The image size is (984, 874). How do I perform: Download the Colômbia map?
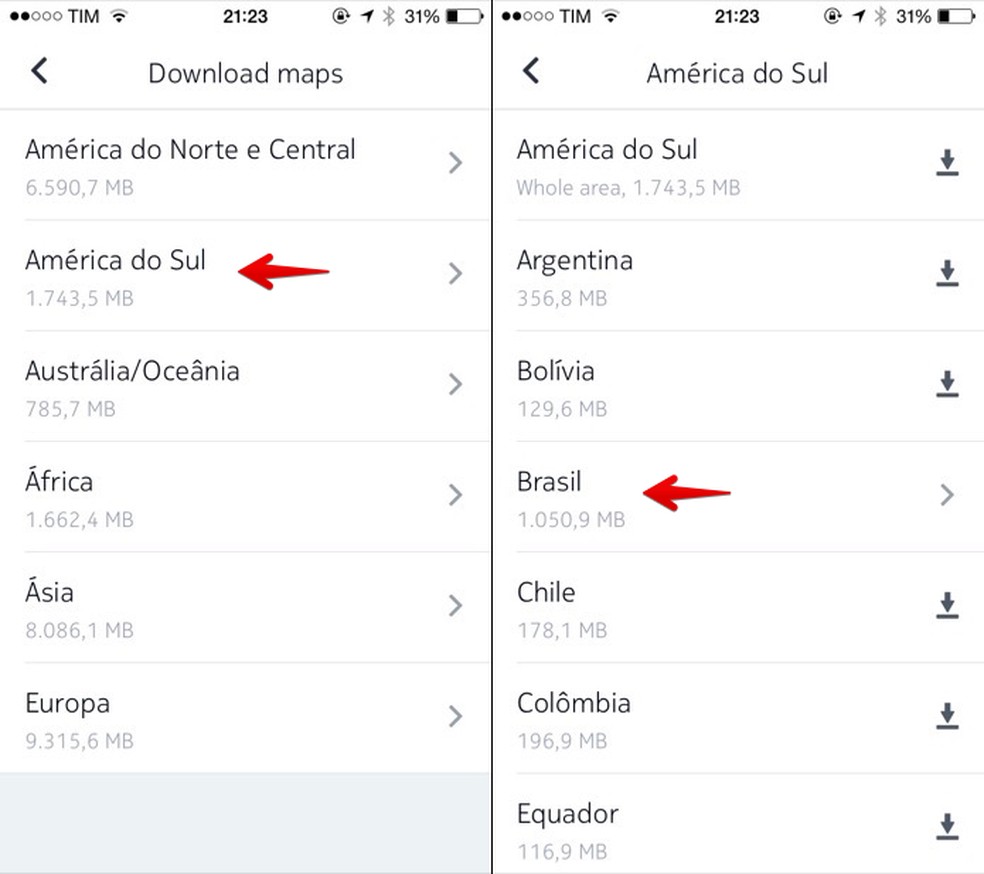click(947, 717)
